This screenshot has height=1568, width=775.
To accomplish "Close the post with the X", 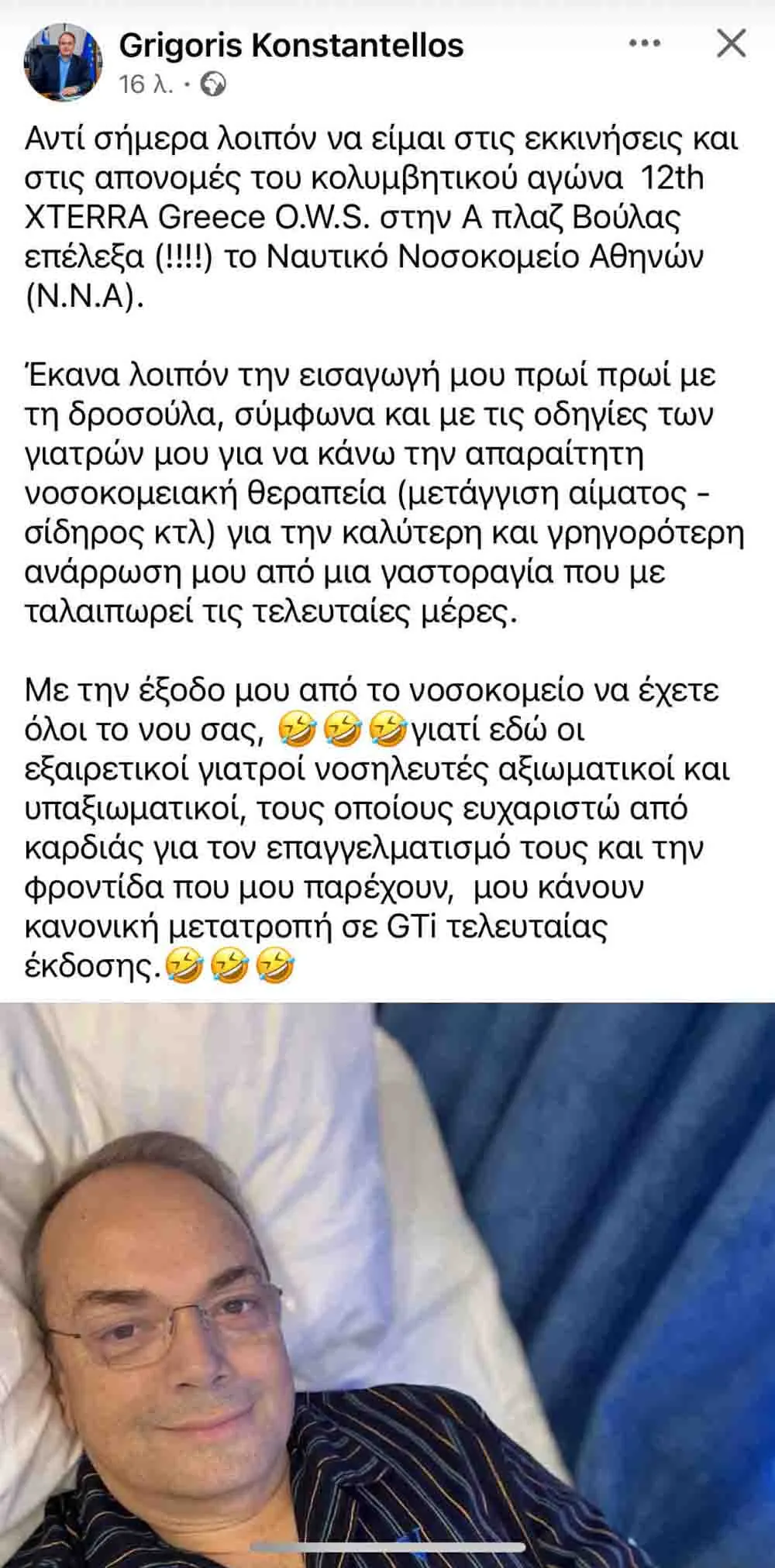I will [x=730, y=45].
